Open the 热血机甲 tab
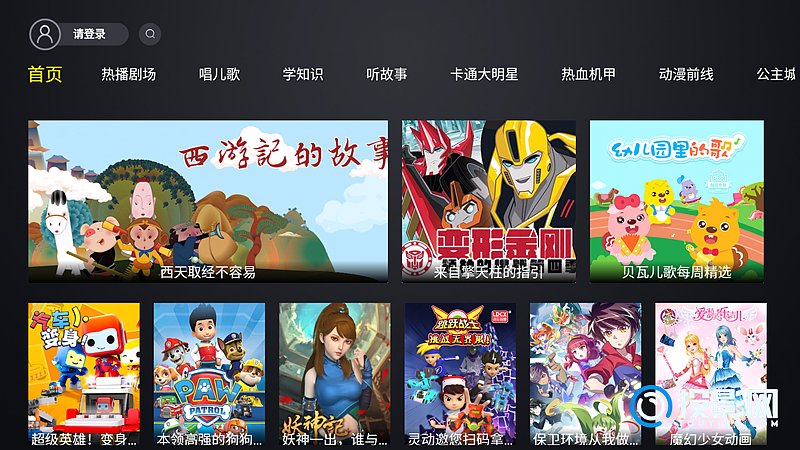 [588, 74]
